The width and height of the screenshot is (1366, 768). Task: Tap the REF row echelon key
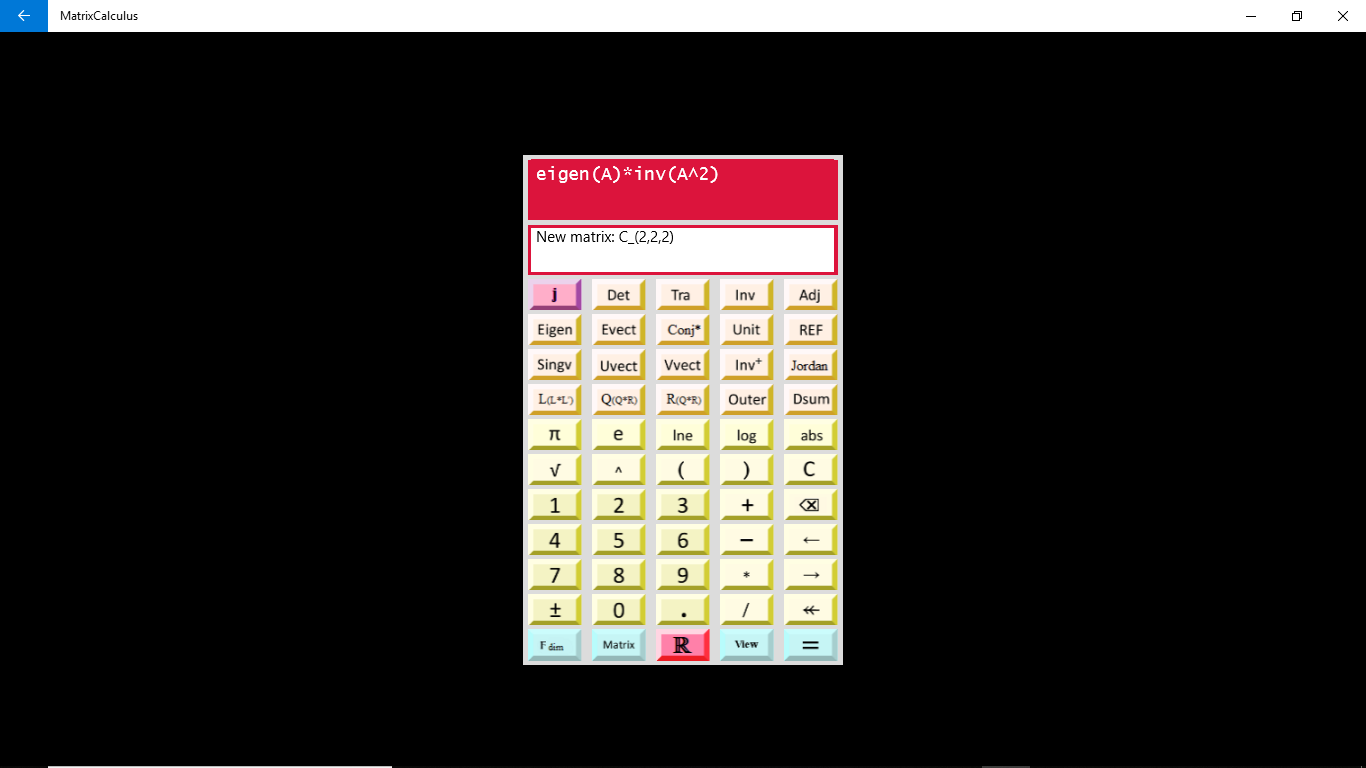click(x=810, y=330)
